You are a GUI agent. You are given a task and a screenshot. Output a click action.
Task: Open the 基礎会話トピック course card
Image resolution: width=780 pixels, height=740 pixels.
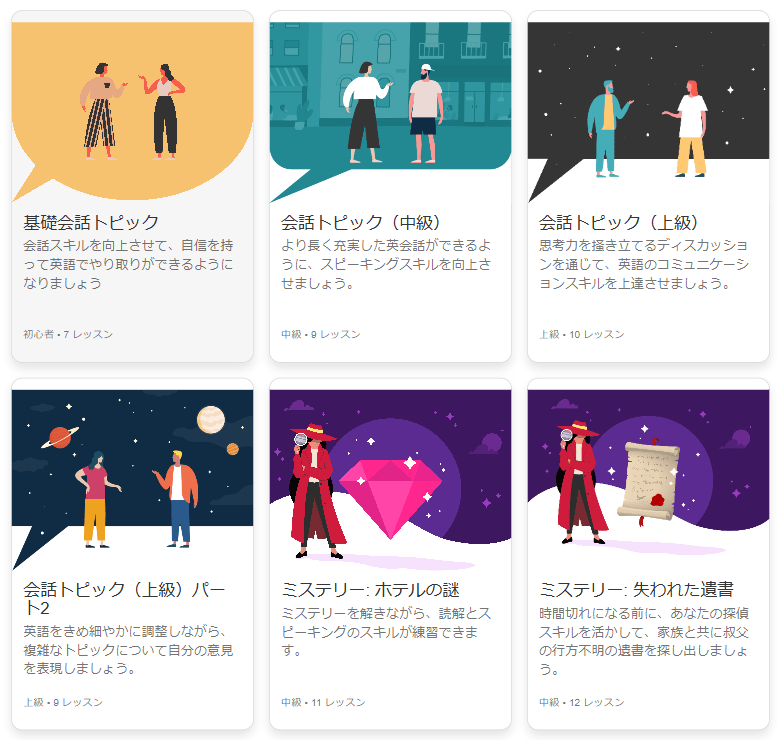tap(91, 222)
